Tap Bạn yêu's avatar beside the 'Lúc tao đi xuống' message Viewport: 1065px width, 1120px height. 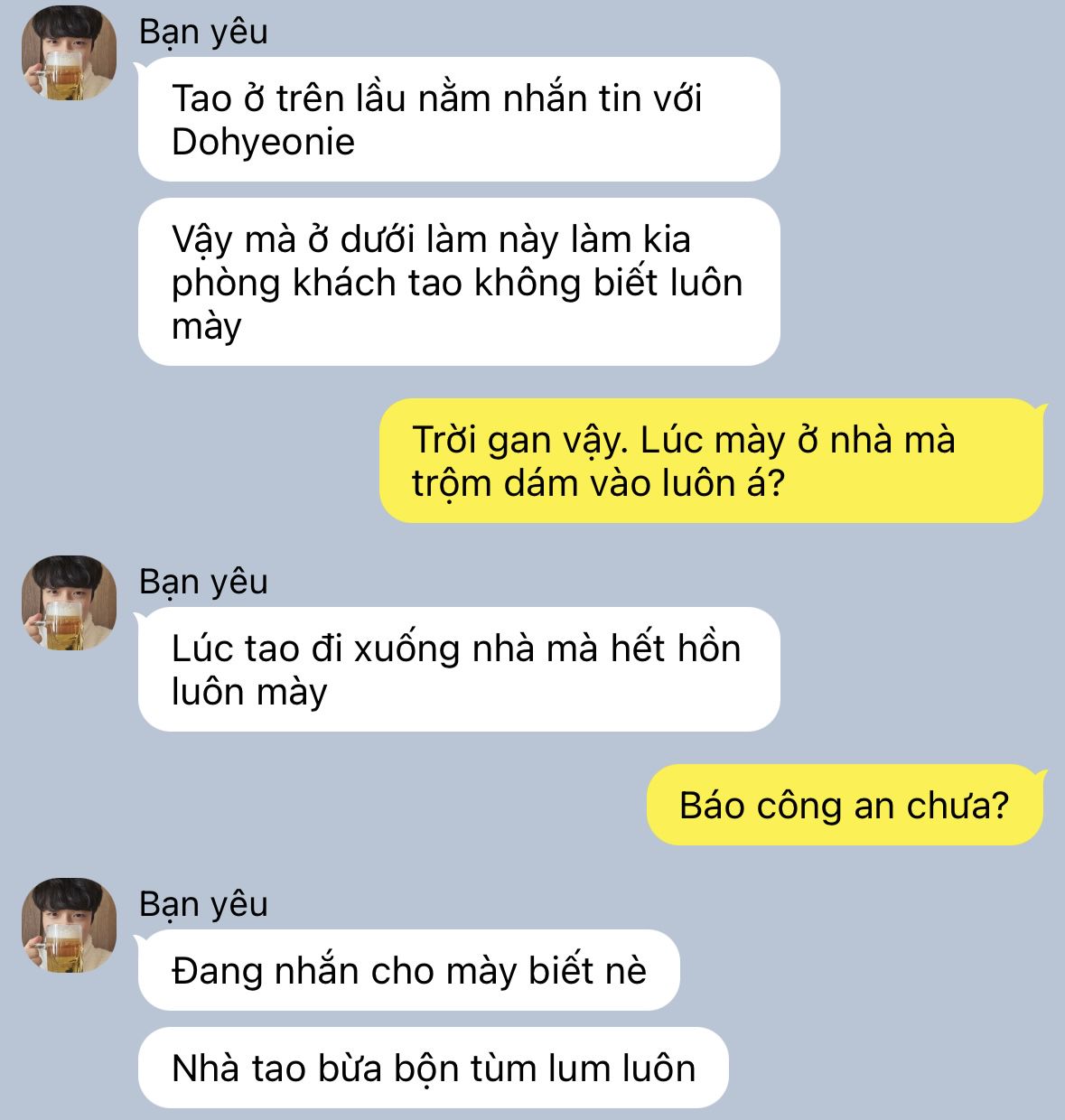coord(69,602)
